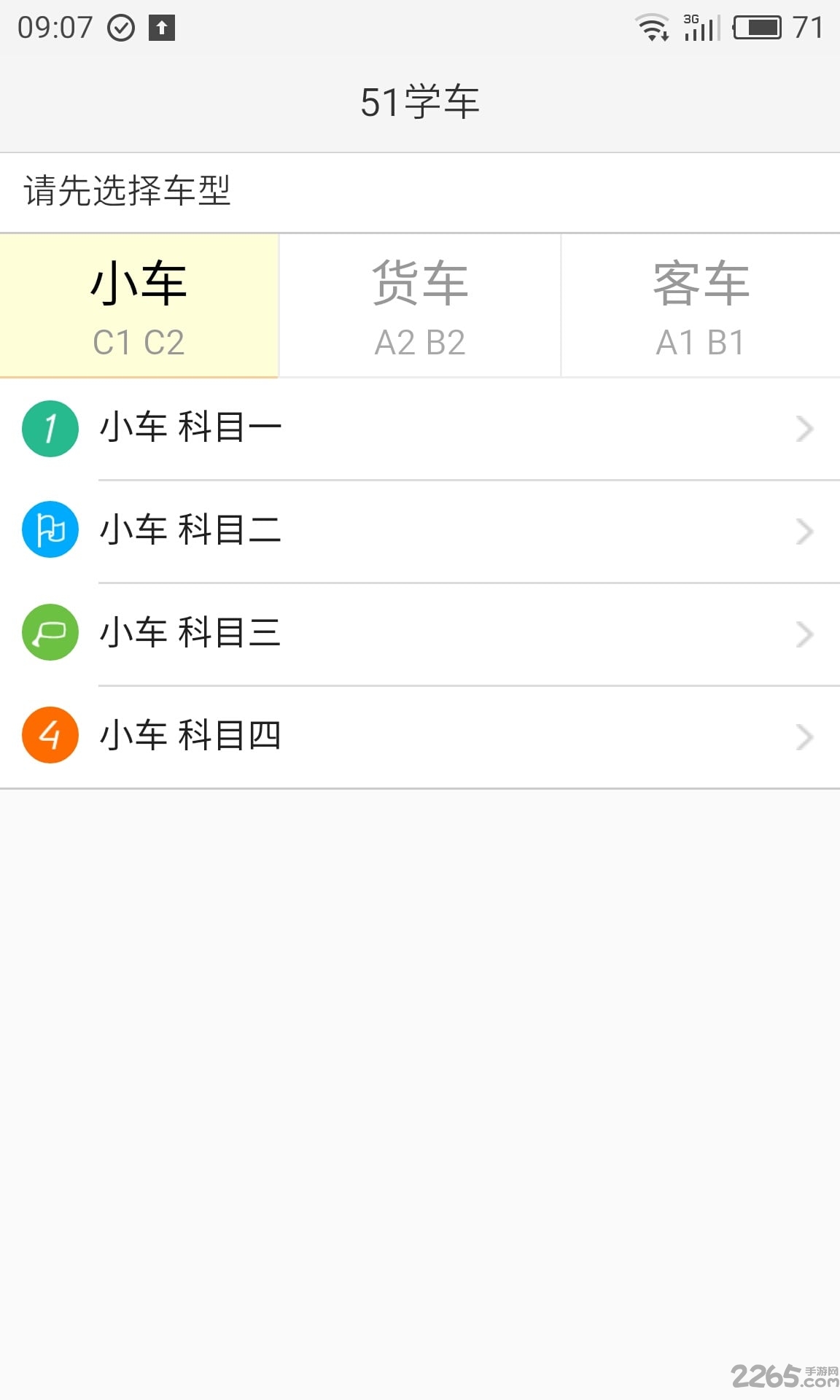The height and width of the screenshot is (1400, 840).
Task: Tap the blue flag icon for 小车 科目二
Action: pyautogui.click(x=49, y=530)
